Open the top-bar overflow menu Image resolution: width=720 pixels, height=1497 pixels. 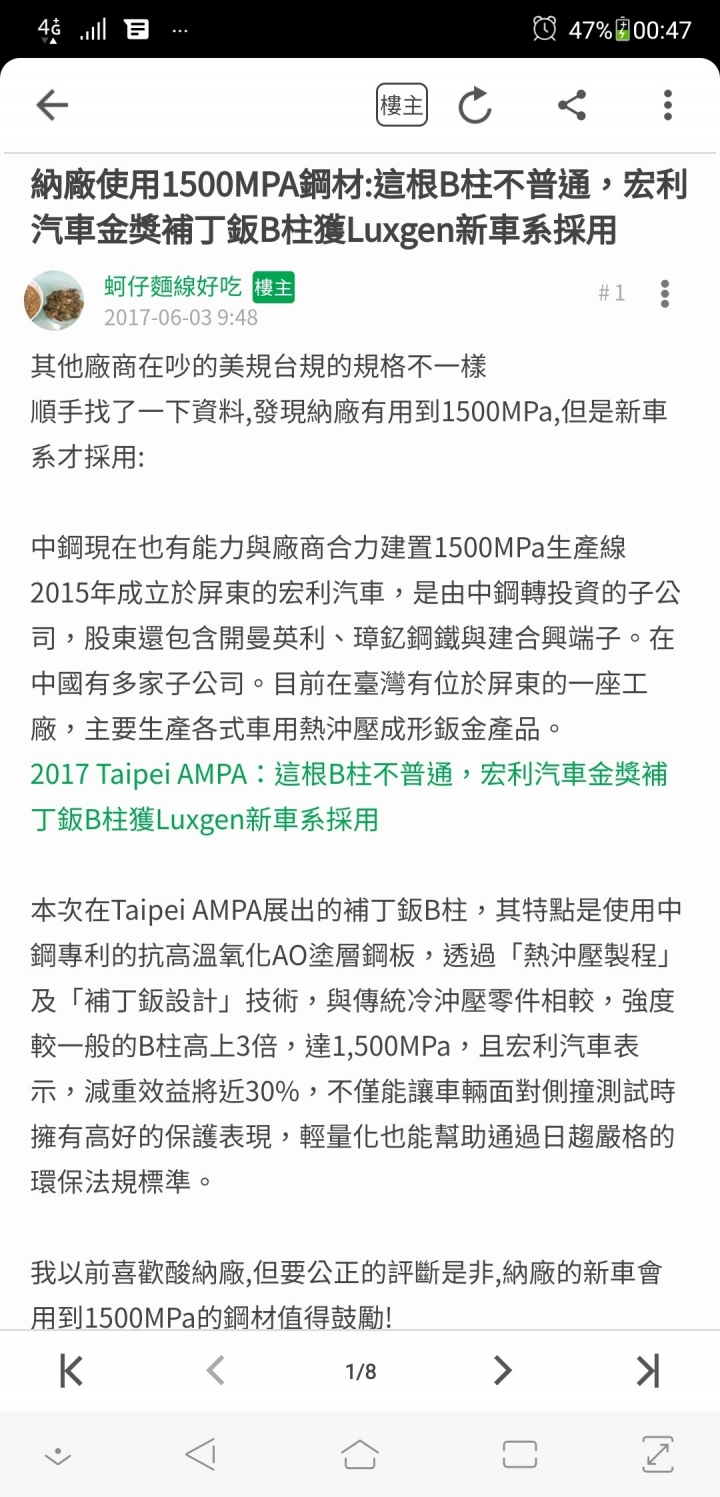pyautogui.click(x=667, y=105)
